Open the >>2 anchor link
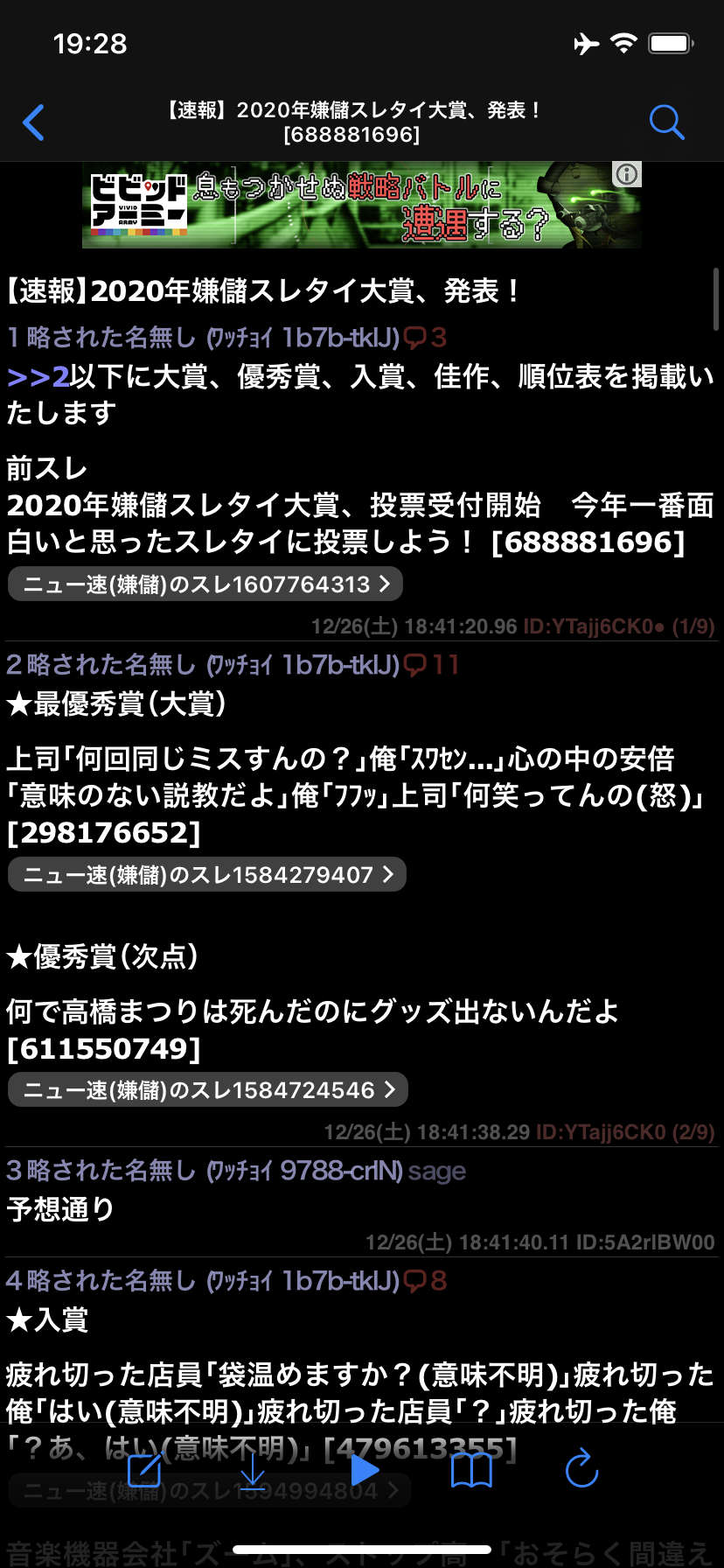The height and width of the screenshot is (1568, 724). [38, 377]
